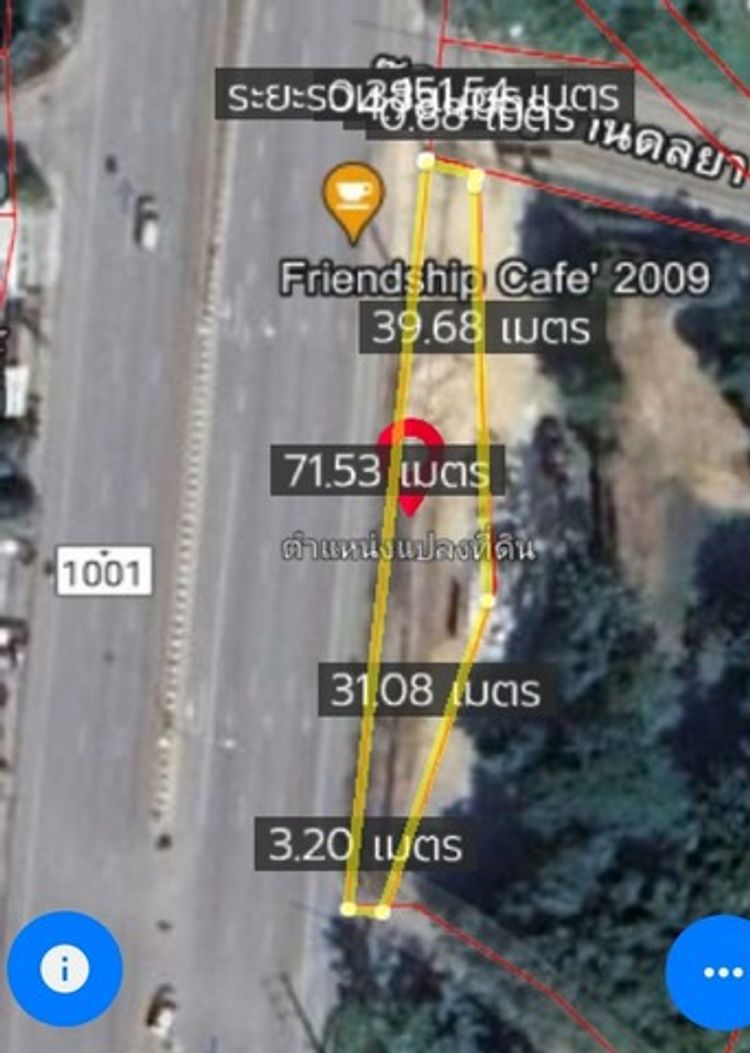Open the blue info button
Screen dimensions: 750x1053
[x=65, y=968]
